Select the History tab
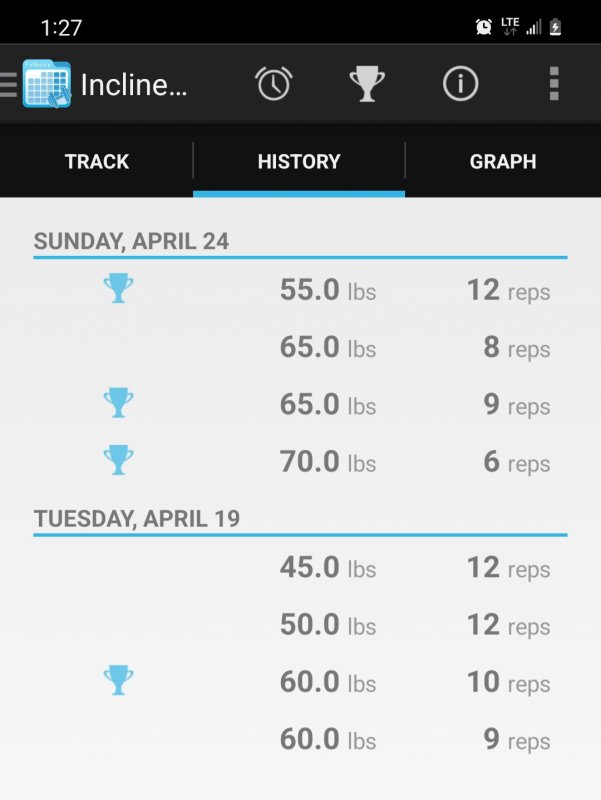This screenshot has height=800, width=601. (x=299, y=162)
